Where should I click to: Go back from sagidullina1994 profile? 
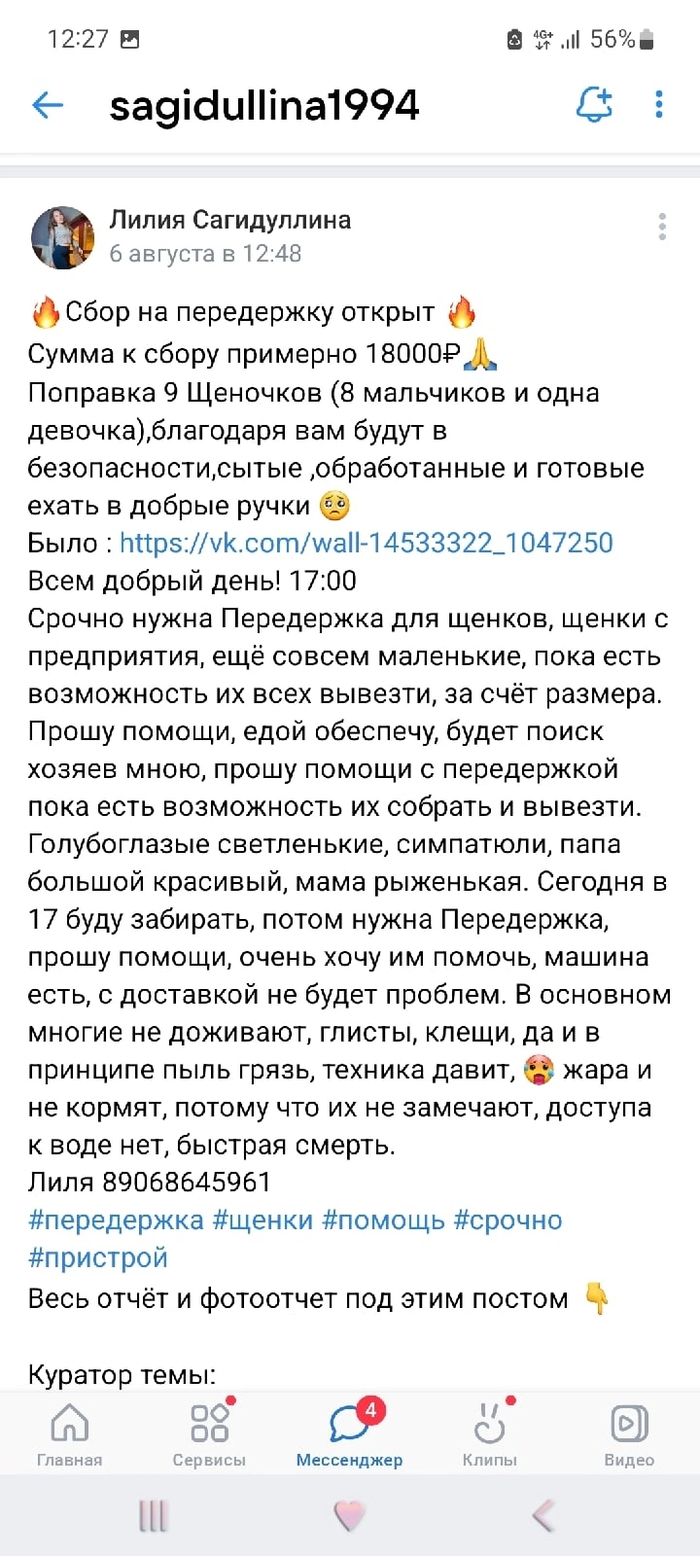point(48,105)
